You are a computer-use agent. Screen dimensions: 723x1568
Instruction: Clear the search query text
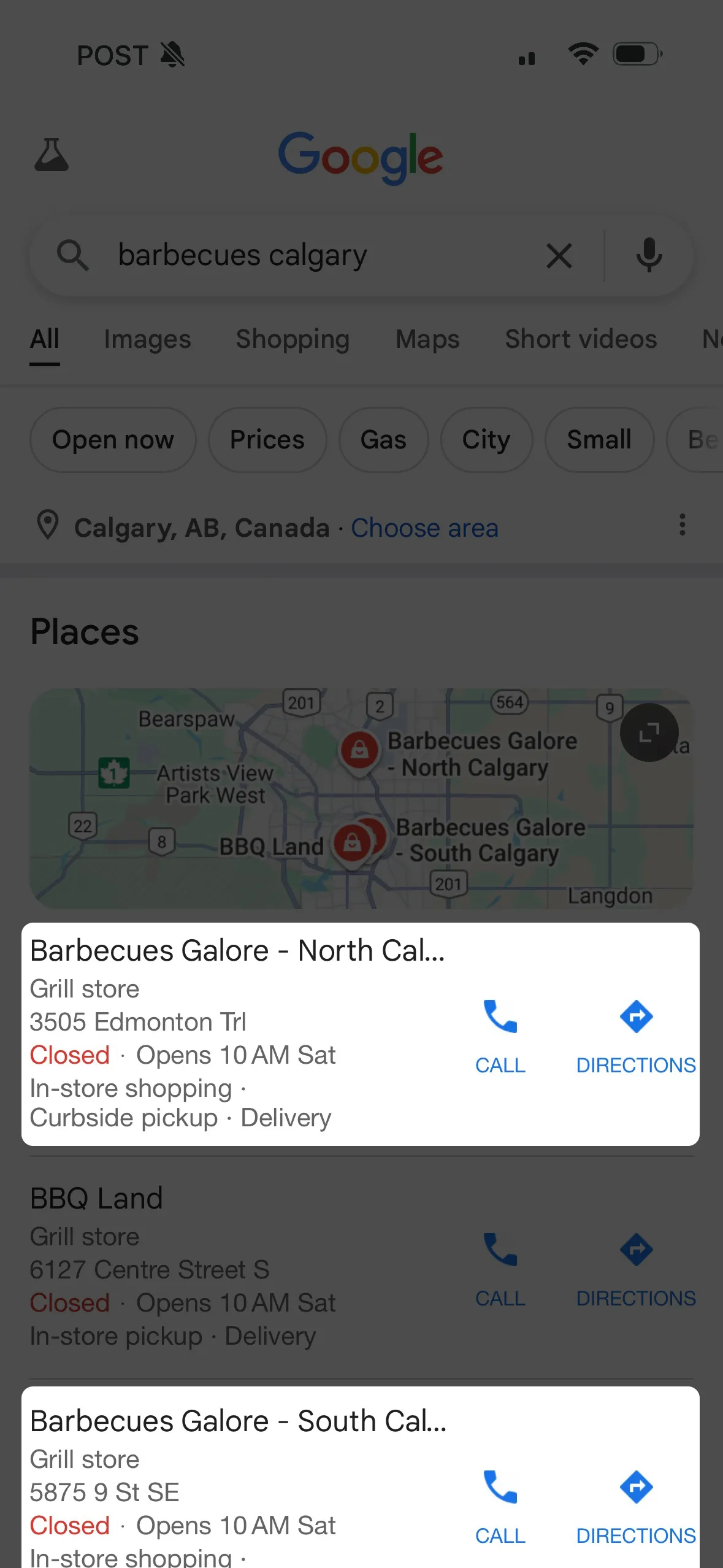click(559, 256)
